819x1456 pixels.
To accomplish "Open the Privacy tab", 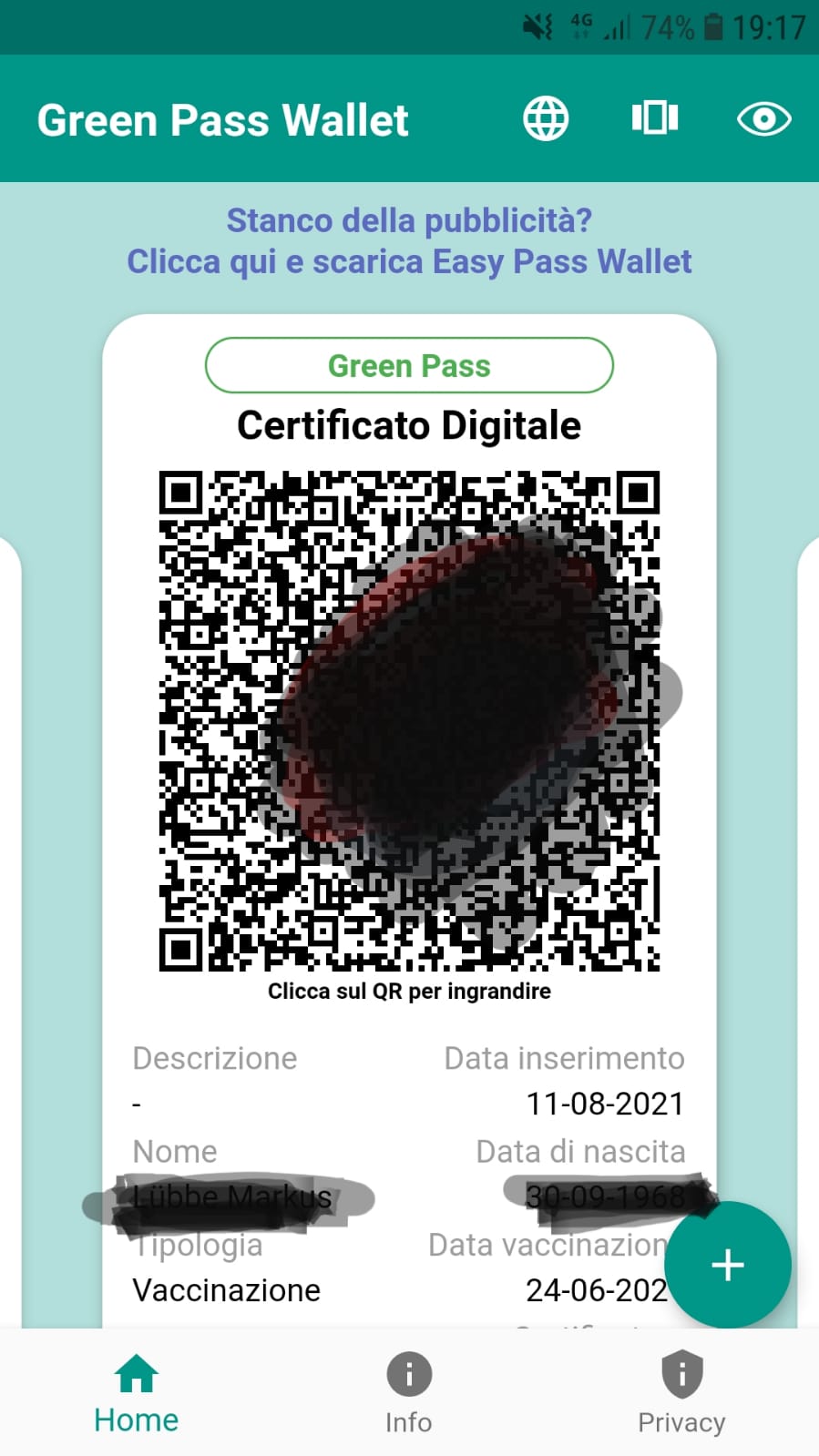I will pyautogui.click(x=681, y=1394).
